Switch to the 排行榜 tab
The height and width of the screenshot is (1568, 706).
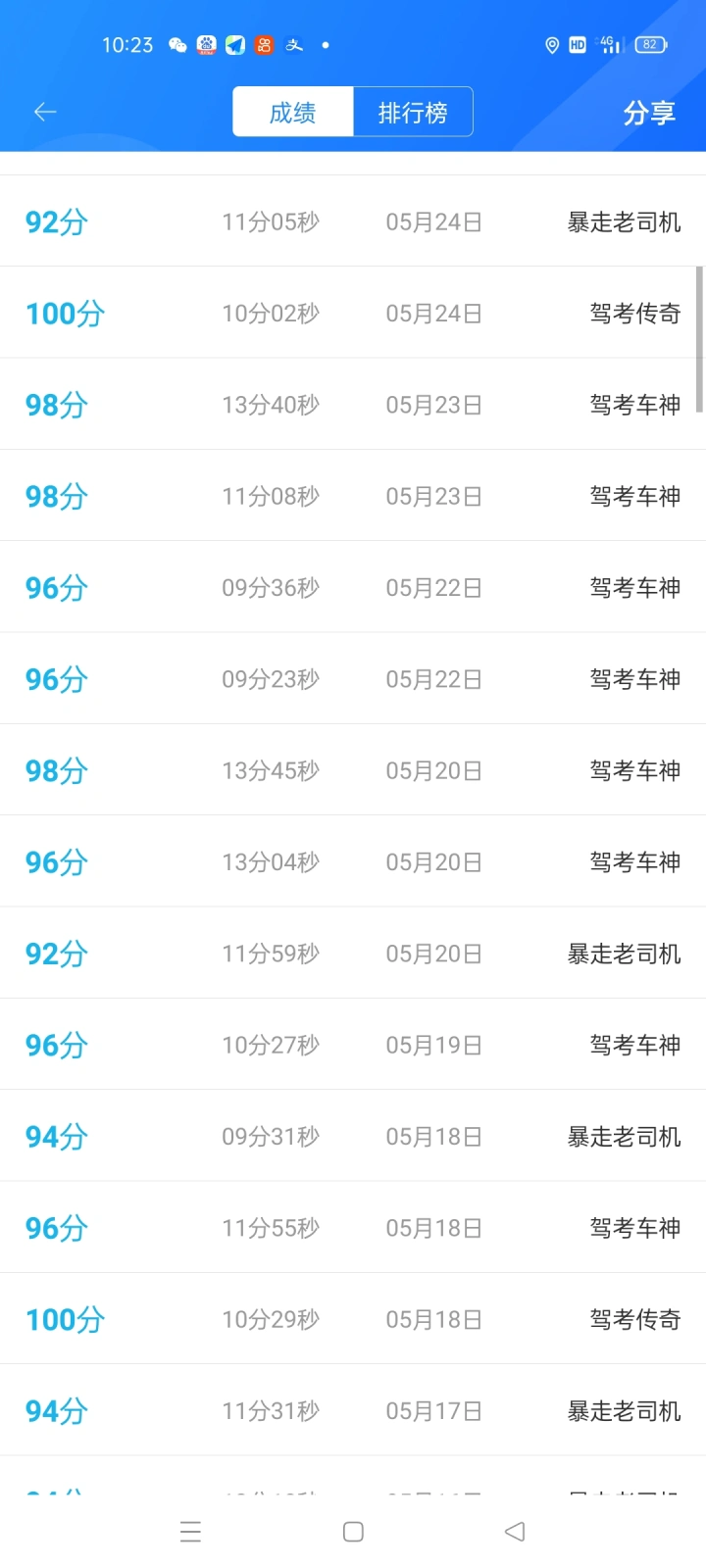coord(413,112)
